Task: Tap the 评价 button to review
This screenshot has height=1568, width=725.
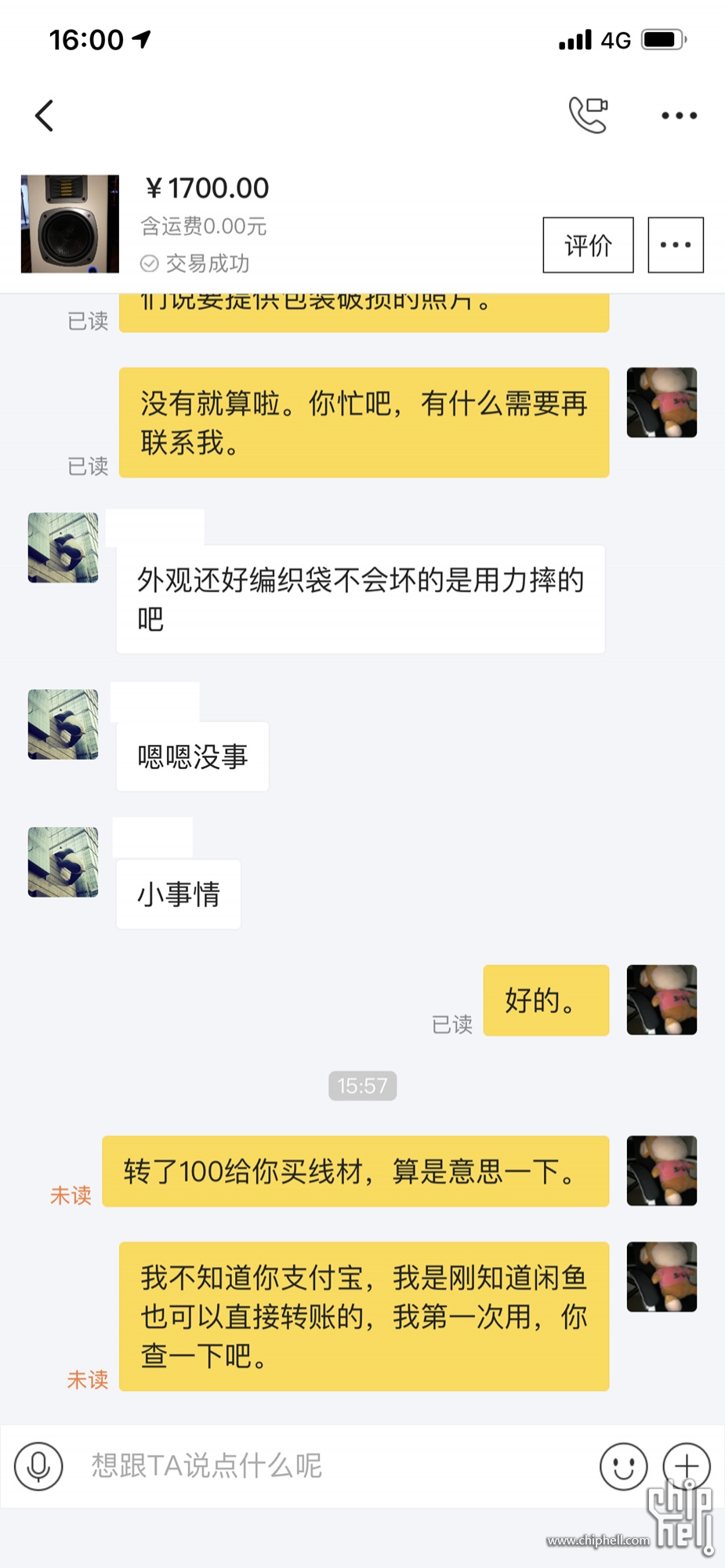Action: tap(588, 245)
